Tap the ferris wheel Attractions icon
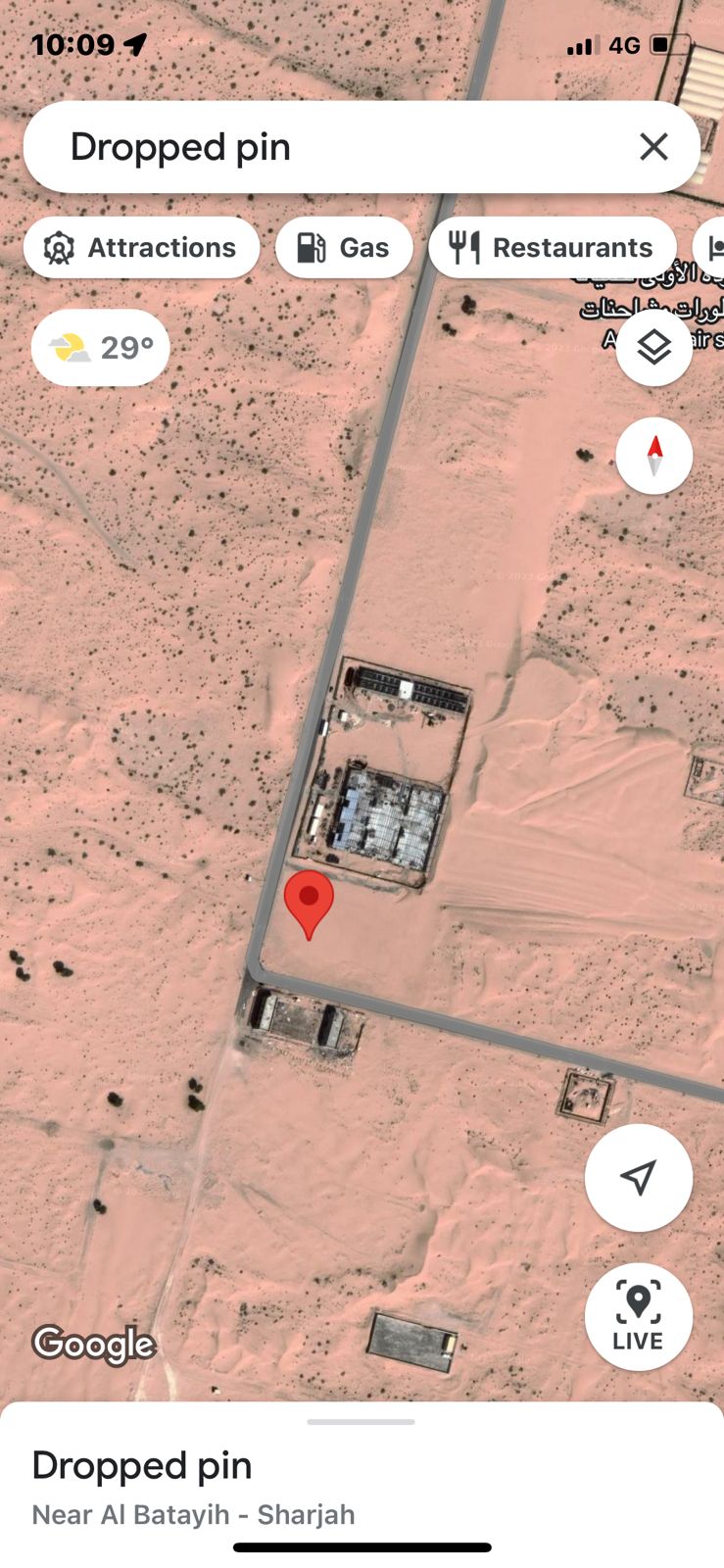The image size is (724, 1568). [x=61, y=247]
